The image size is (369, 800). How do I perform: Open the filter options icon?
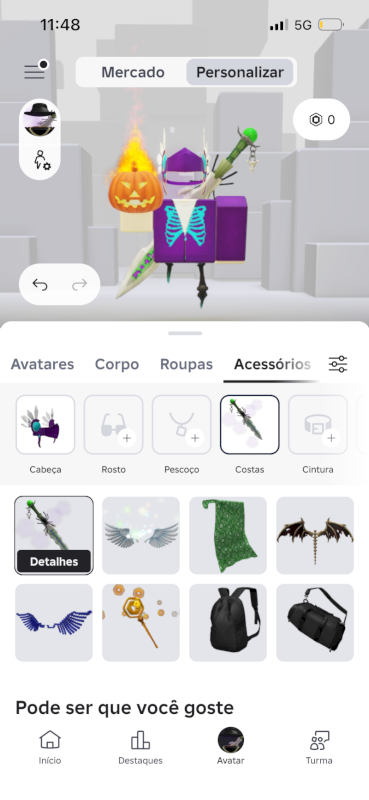[338, 364]
